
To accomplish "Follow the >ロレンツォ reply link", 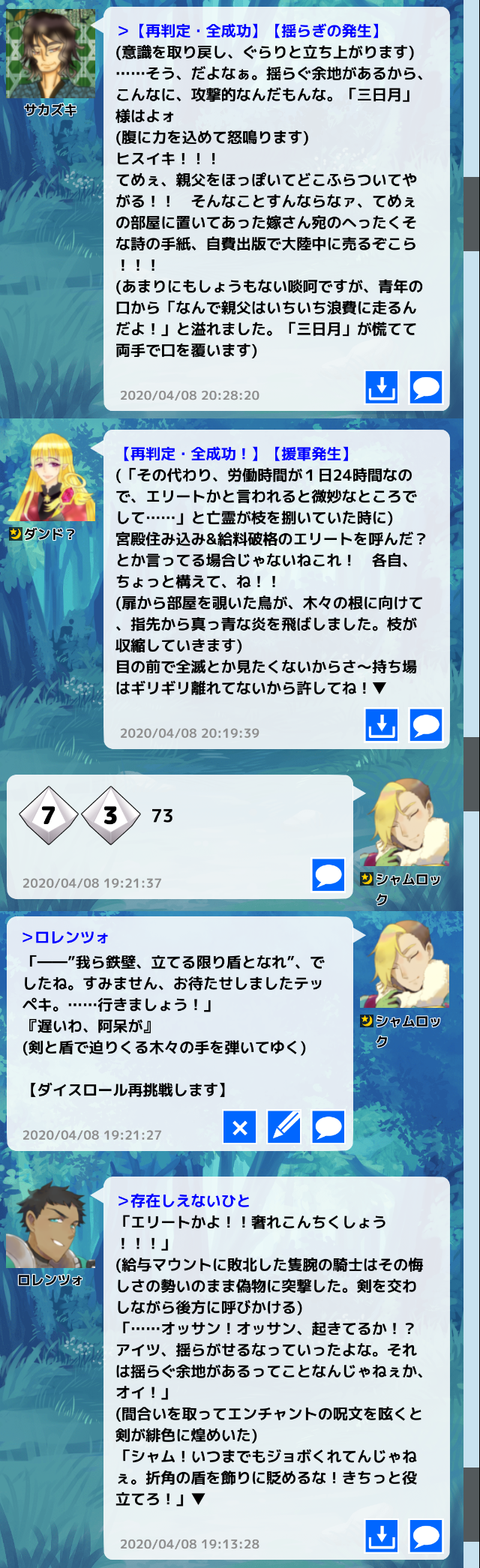I will click(x=66, y=937).
